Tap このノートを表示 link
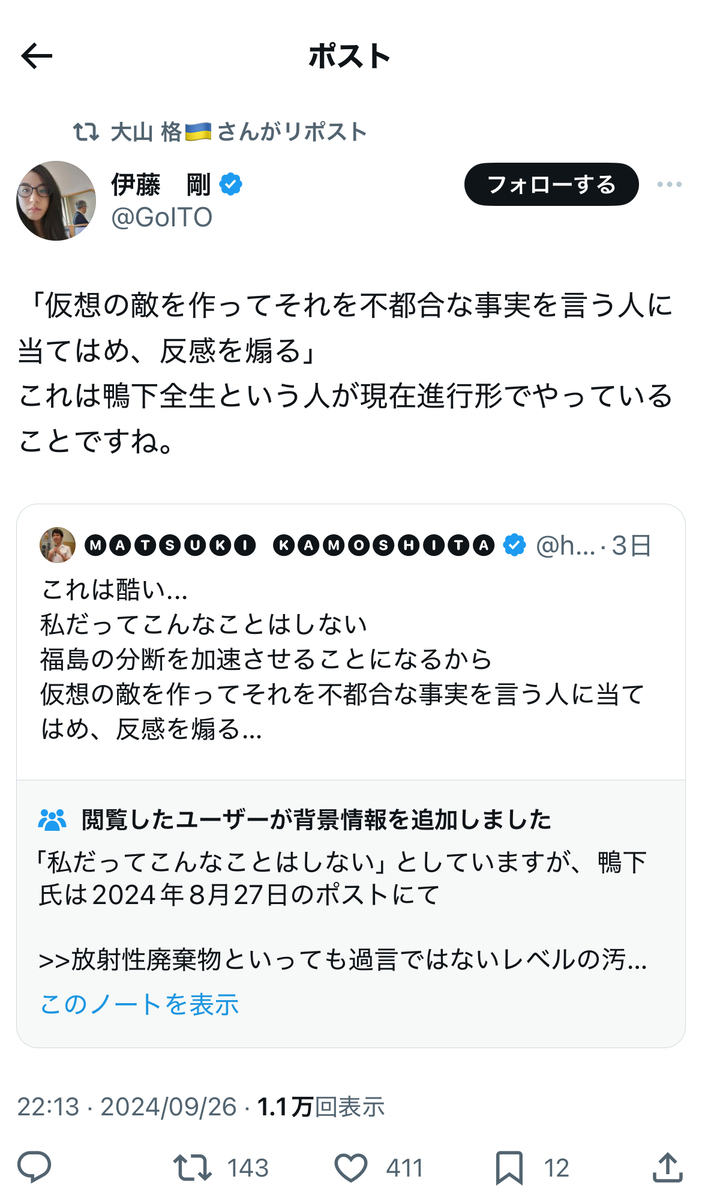 [x=139, y=1004]
